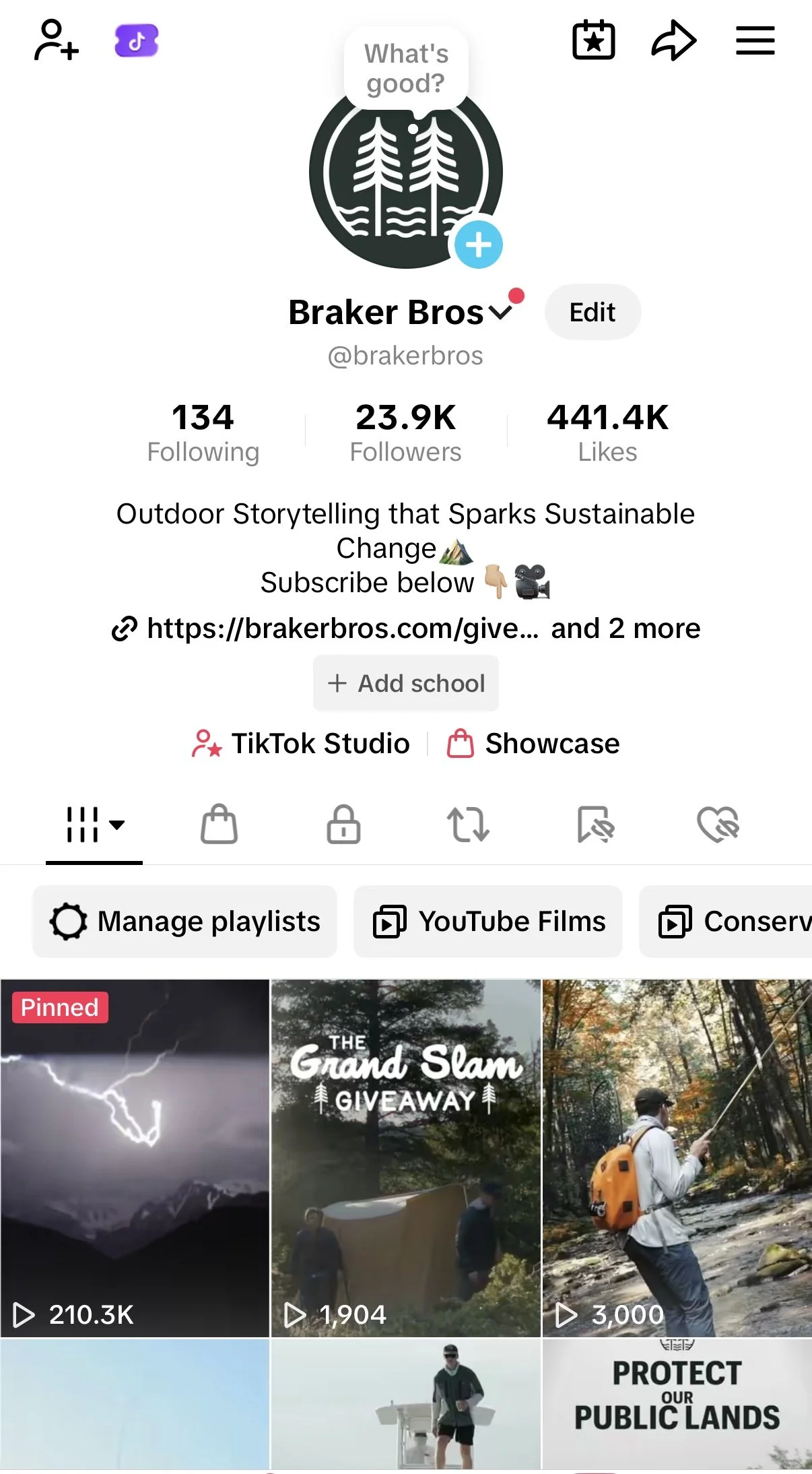Image resolution: width=812 pixels, height=1474 pixels.
Task: Switch to the reposts tab
Action: [468, 824]
